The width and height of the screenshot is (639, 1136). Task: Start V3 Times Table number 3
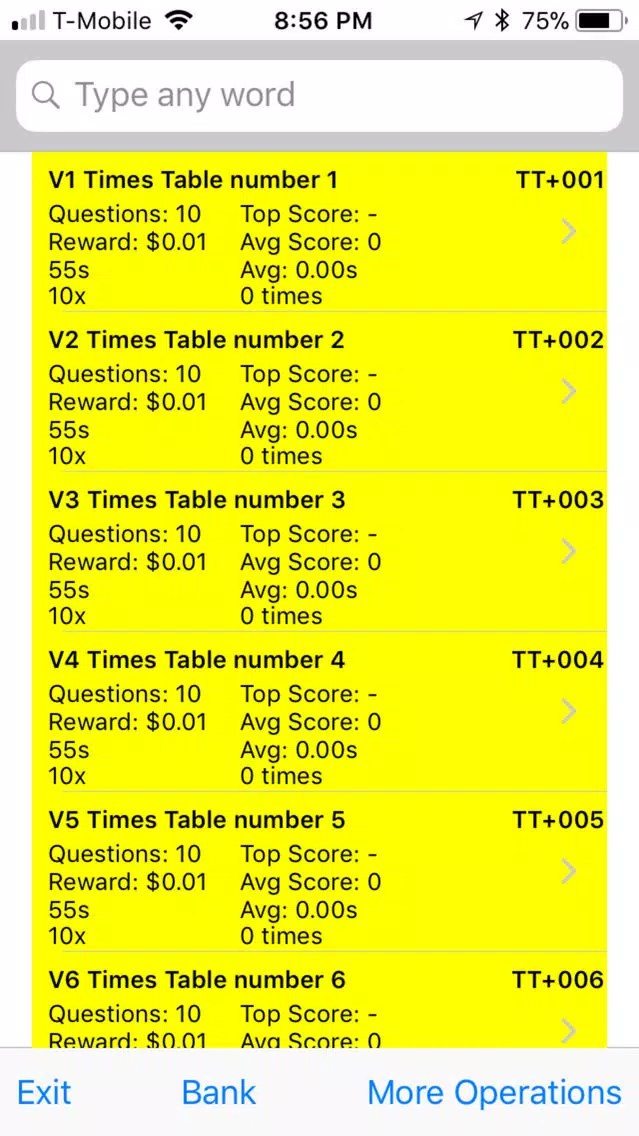pyautogui.click(x=320, y=552)
